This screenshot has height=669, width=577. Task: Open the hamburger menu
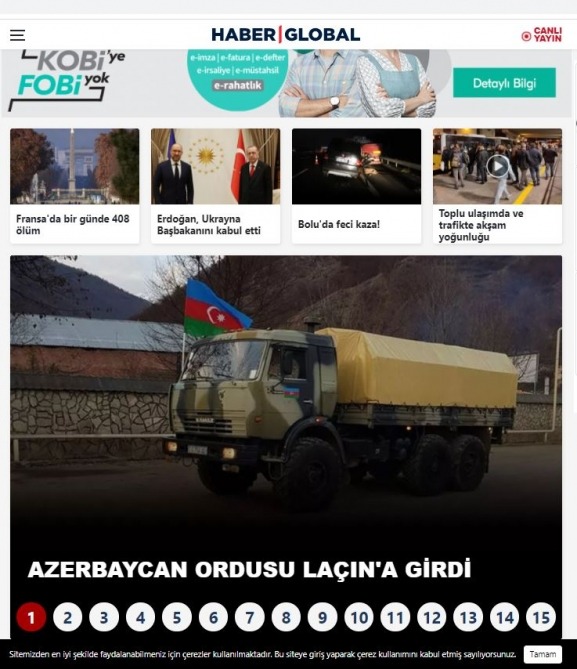pos(17,35)
